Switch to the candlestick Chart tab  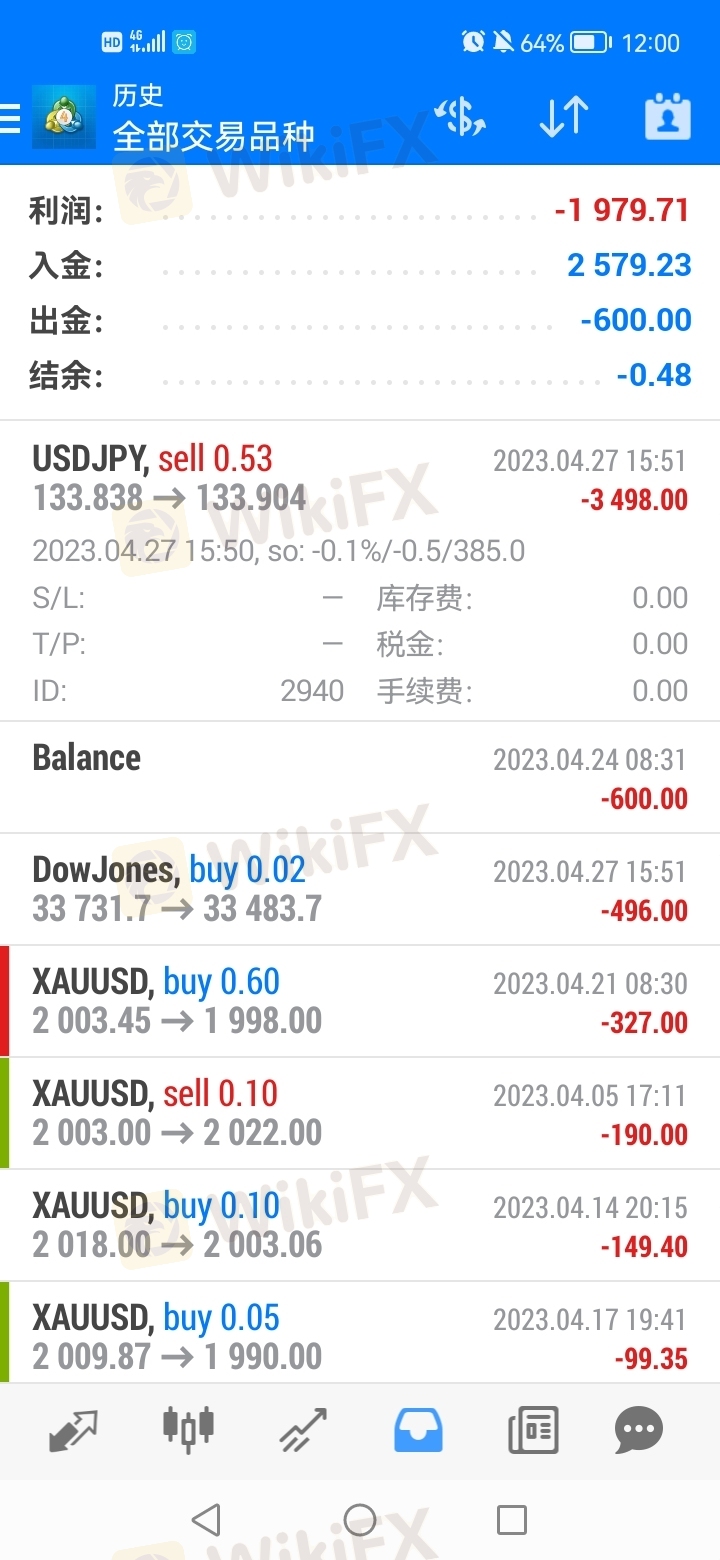coord(189,1430)
